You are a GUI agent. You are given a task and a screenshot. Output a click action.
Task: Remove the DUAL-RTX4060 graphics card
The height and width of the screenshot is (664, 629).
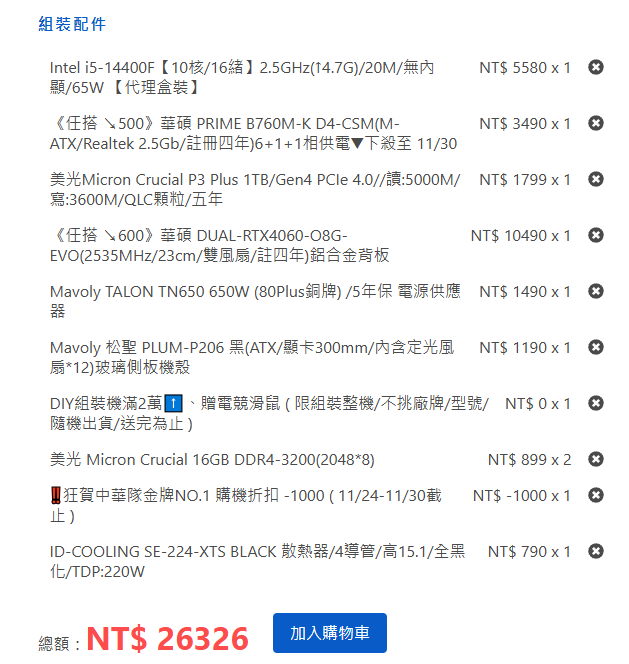click(595, 235)
